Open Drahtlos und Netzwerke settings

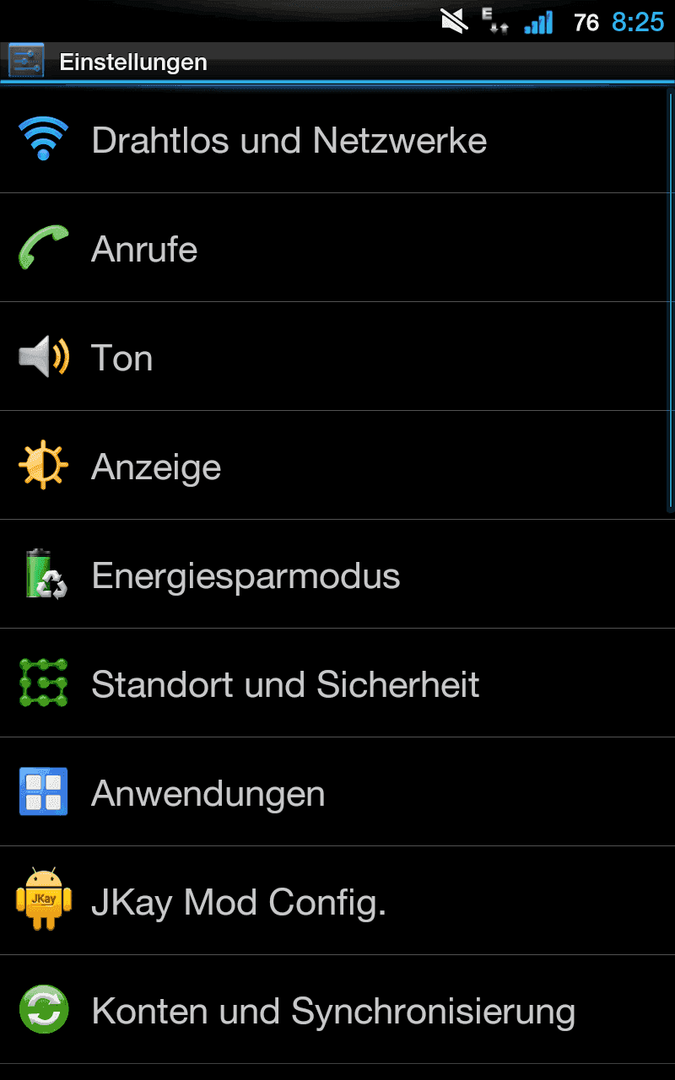[338, 140]
